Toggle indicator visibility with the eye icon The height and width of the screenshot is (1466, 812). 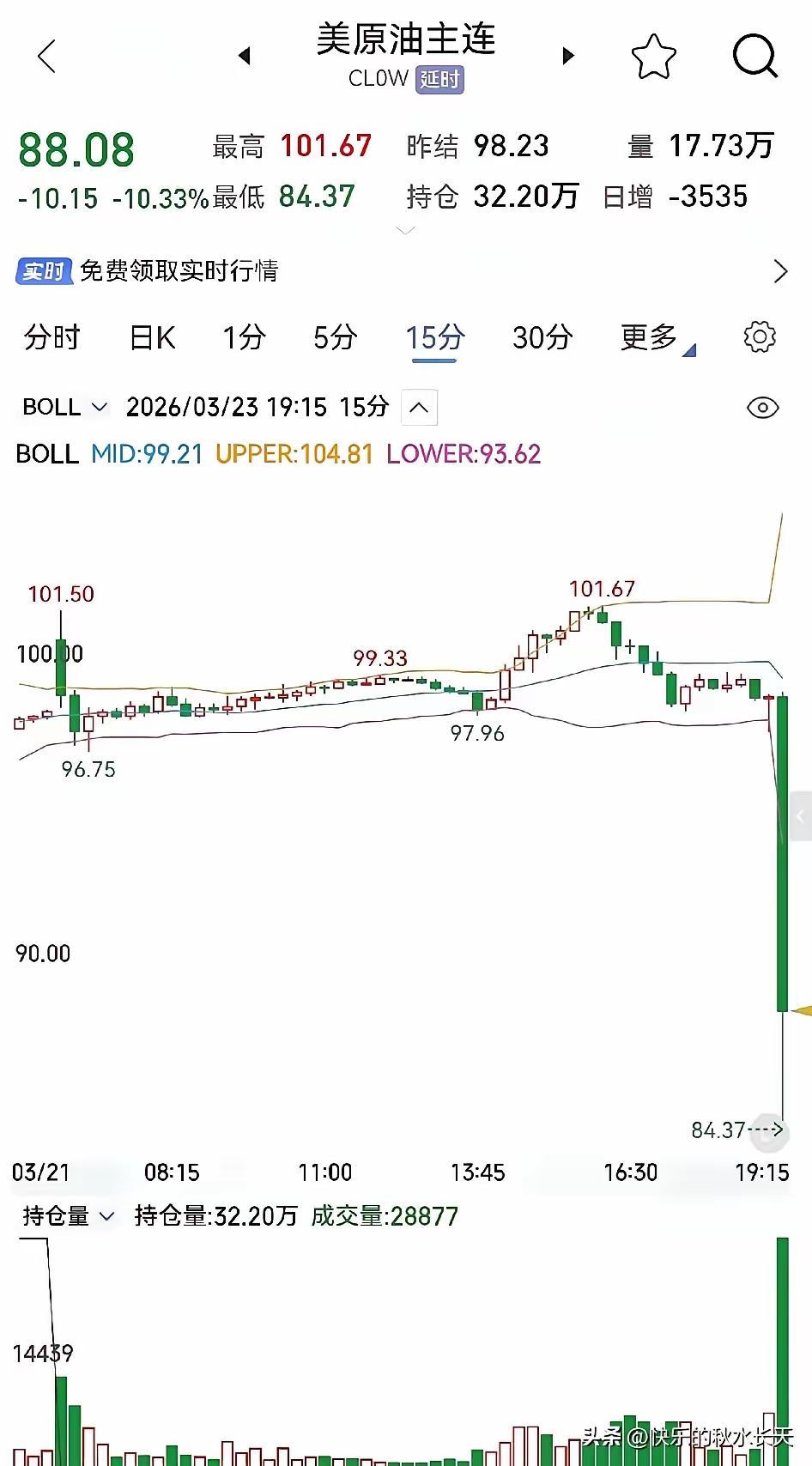(762, 408)
